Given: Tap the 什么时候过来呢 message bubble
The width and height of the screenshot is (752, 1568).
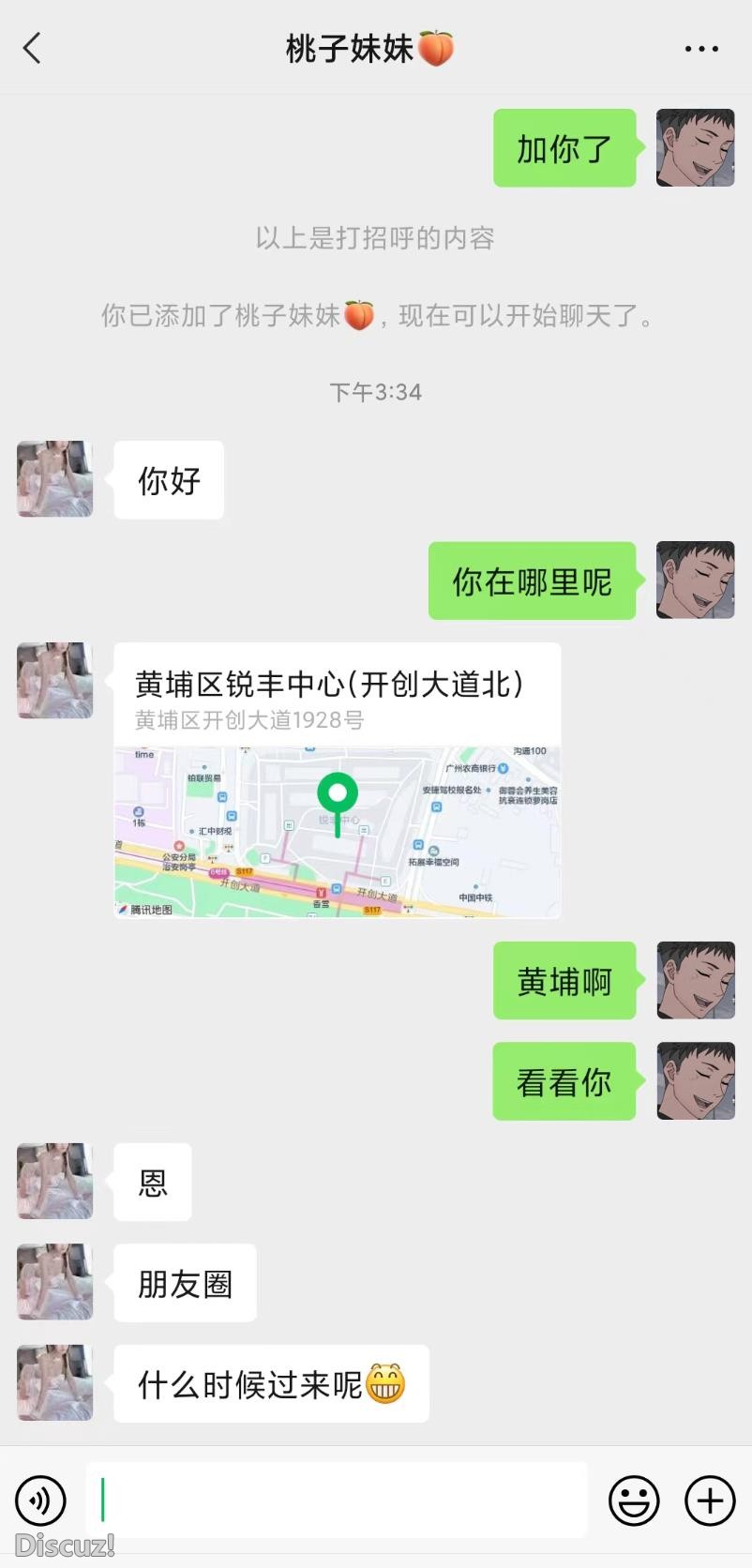Looking at the screenshot, I should click(x=270, y=1383).
